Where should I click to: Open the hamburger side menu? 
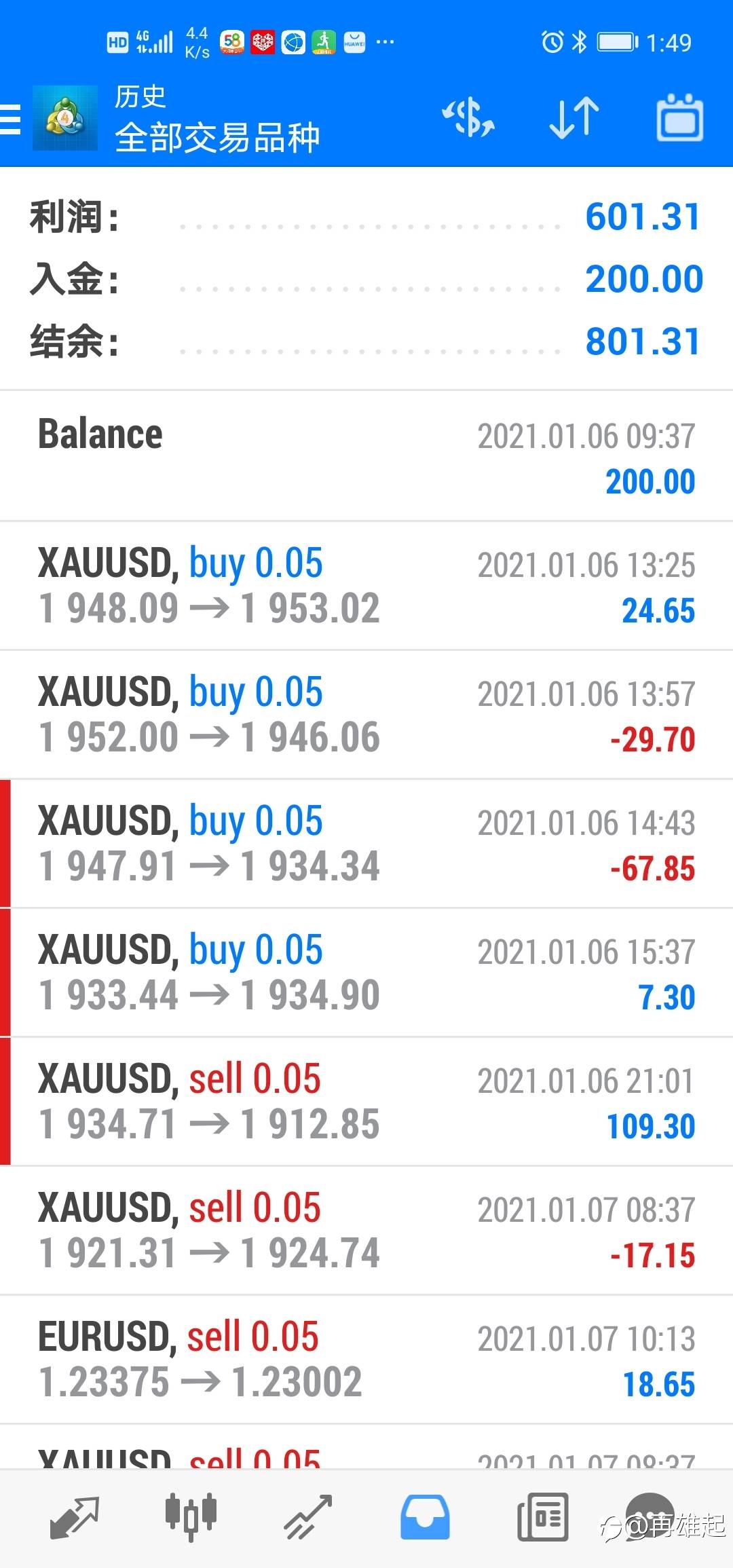click(11, 120)
